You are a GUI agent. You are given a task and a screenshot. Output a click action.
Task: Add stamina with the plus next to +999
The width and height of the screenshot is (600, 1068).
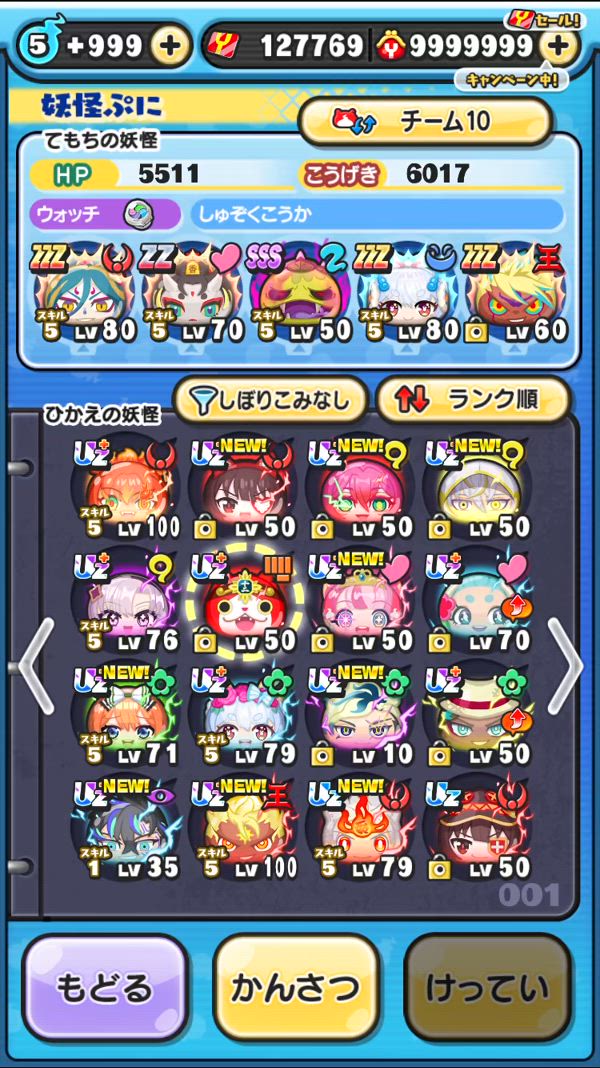tap(171, 45)
